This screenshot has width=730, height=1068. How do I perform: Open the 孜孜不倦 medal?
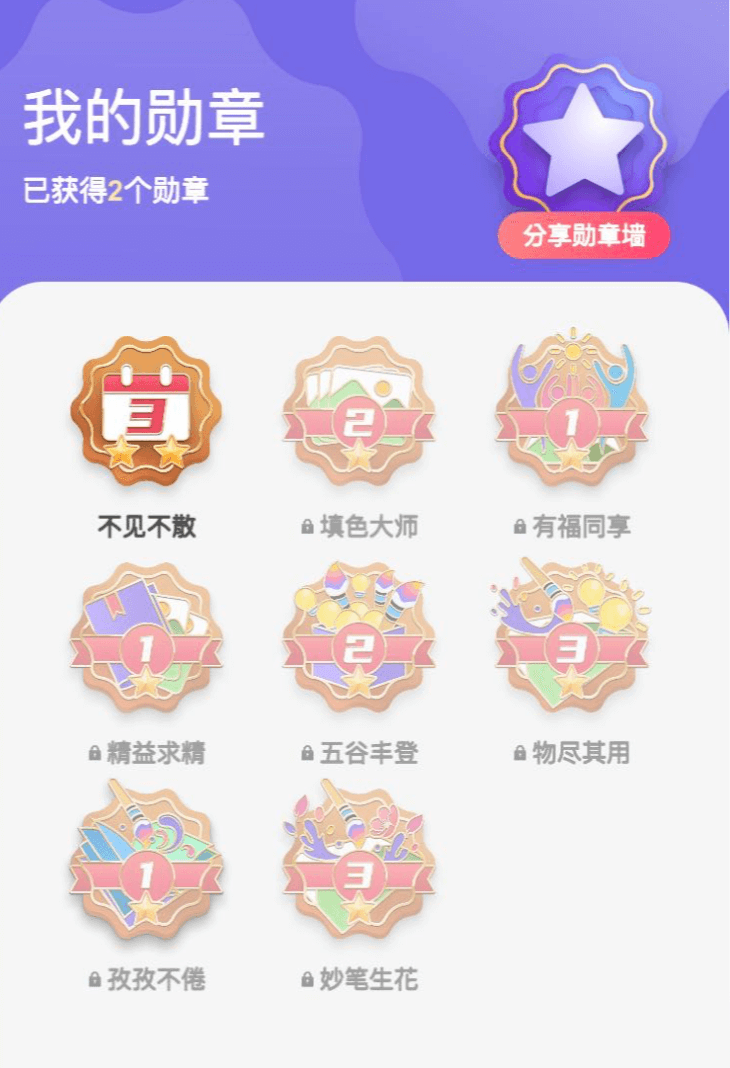coord(146,865)
